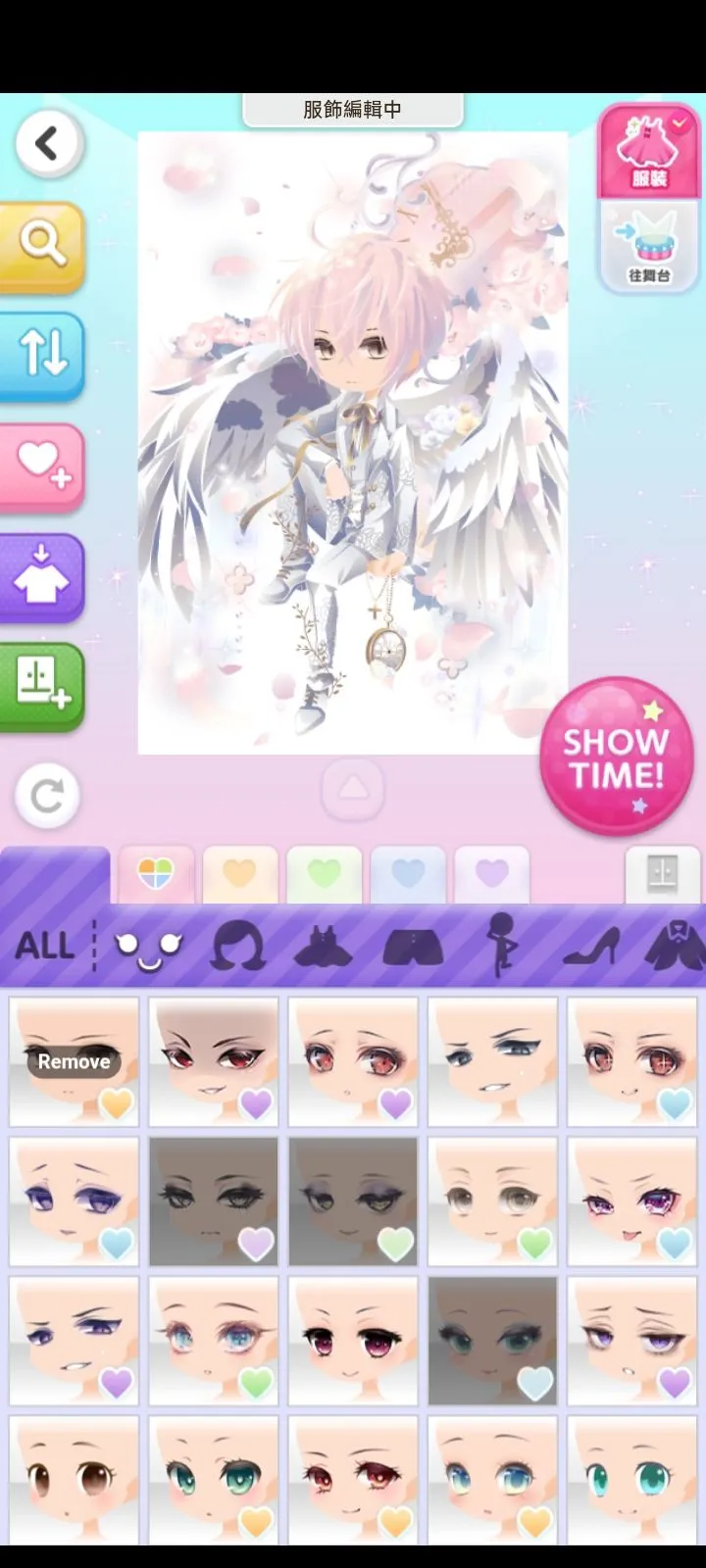Tap the purple shirt download button
The width and height of the screenshot is (706, 1568).
pyautogui.click(x=41, y=575)
